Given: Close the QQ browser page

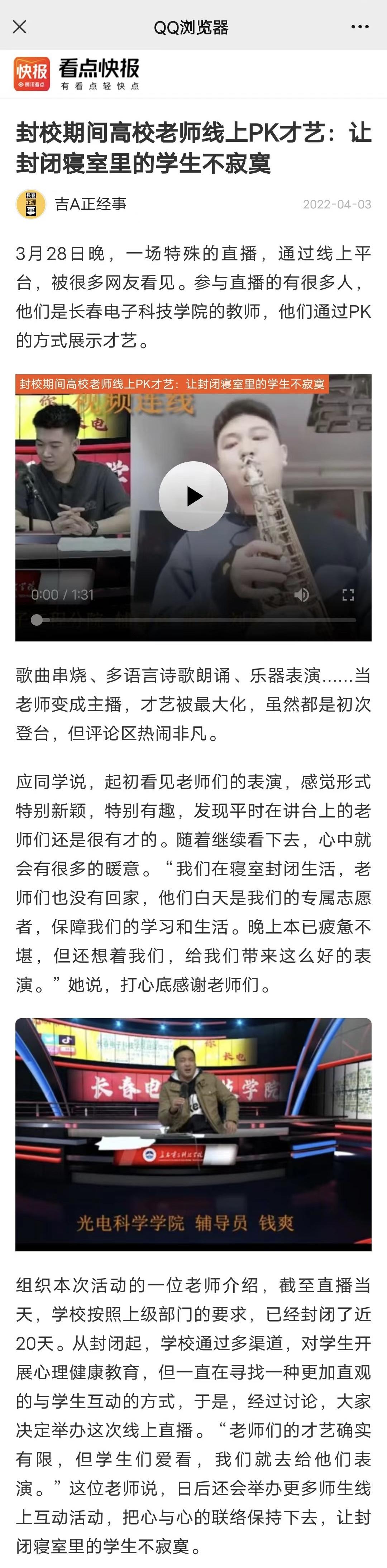Looking at the screenshot, I should coord(19,27).
